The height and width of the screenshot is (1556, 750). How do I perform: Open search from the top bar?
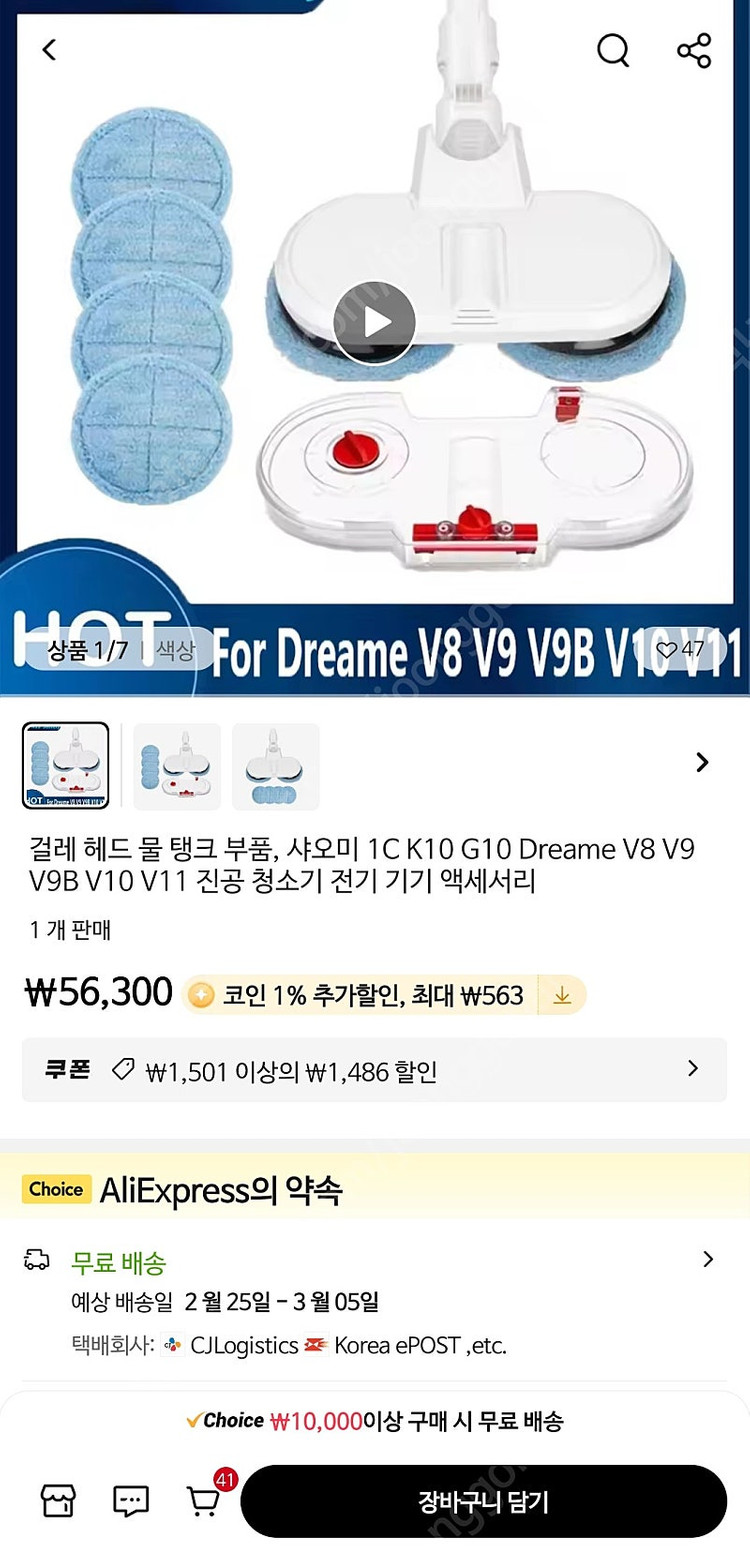(613, 49)
